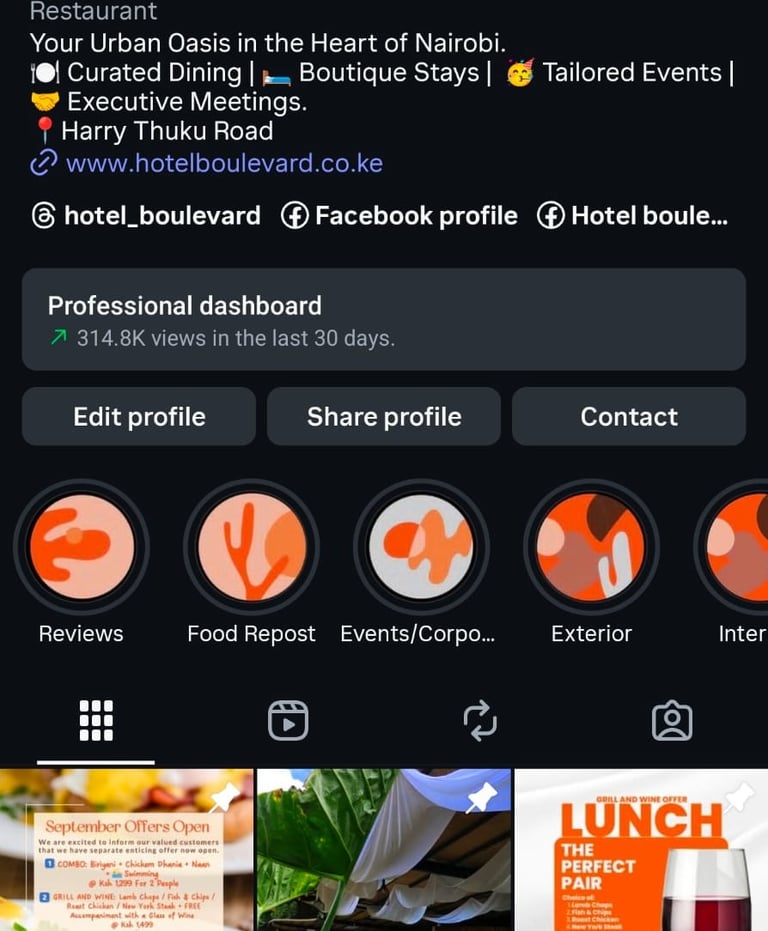The height and width of the screenshot is (931, 768).
Task: Open the Professional dashboard
Action: pyautogui.click(x=384, y=320)
